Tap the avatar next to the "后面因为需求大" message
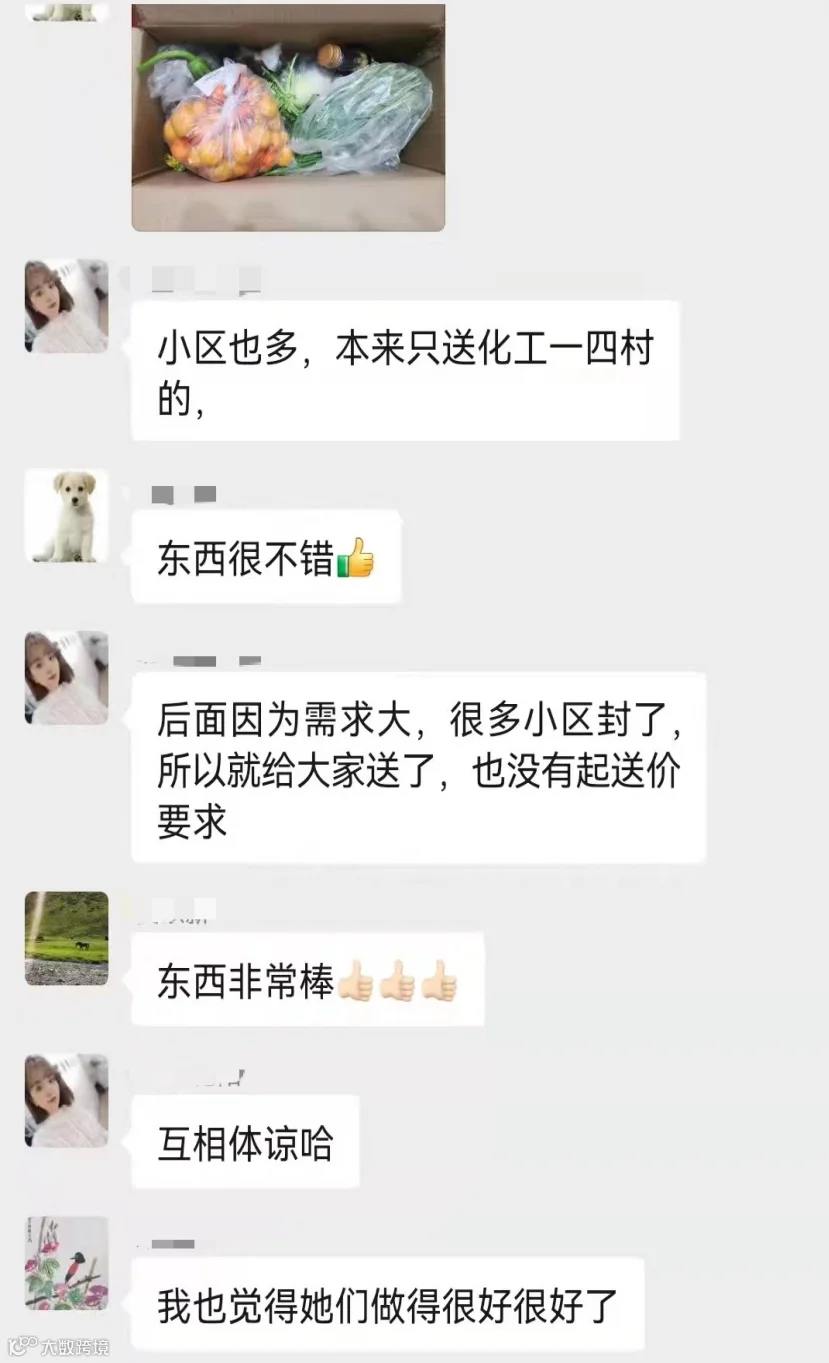Screen dimensions: 829x1363 66,678
